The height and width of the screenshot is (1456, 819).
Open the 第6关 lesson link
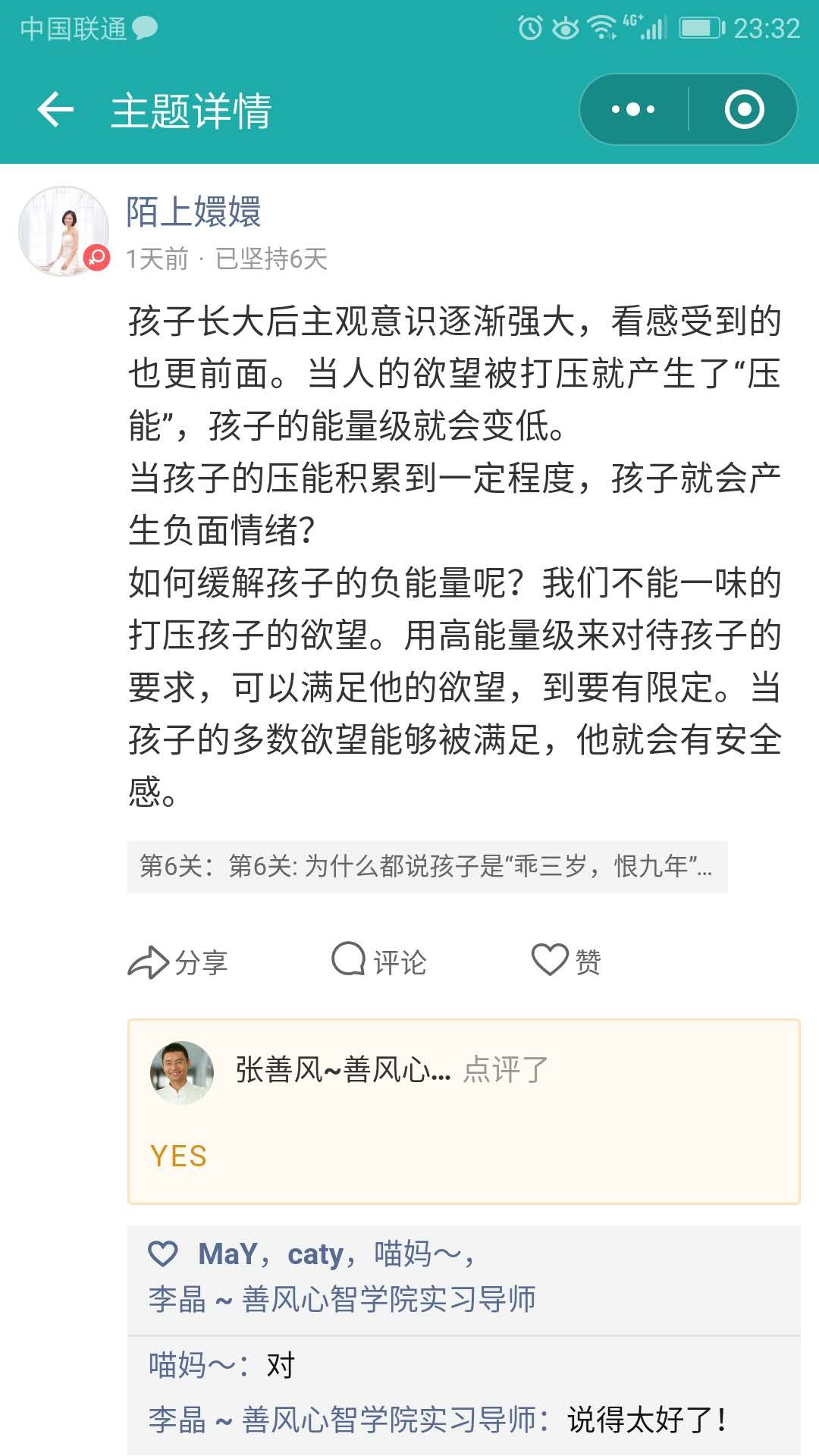427,866
